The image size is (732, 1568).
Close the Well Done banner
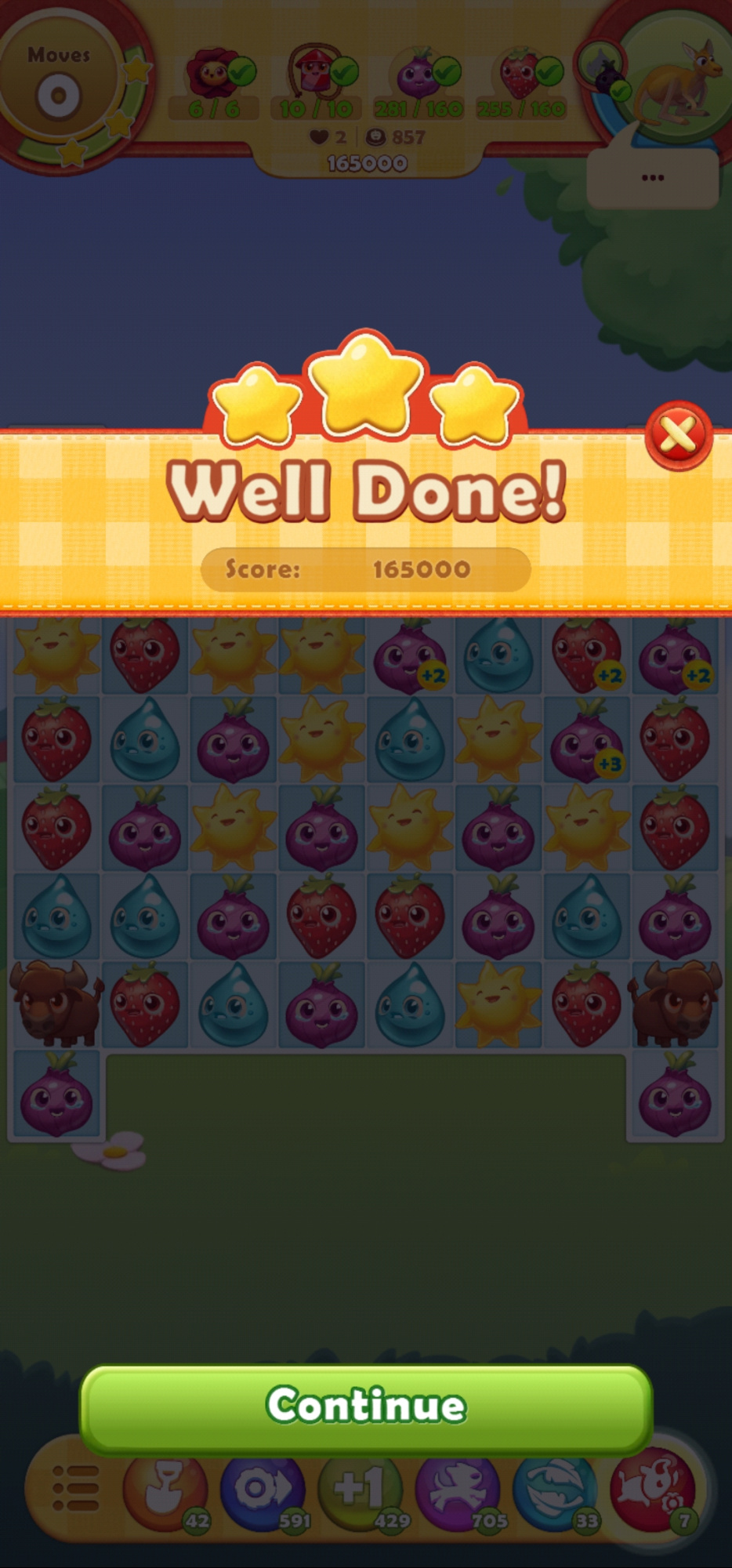tap(678, 435)
